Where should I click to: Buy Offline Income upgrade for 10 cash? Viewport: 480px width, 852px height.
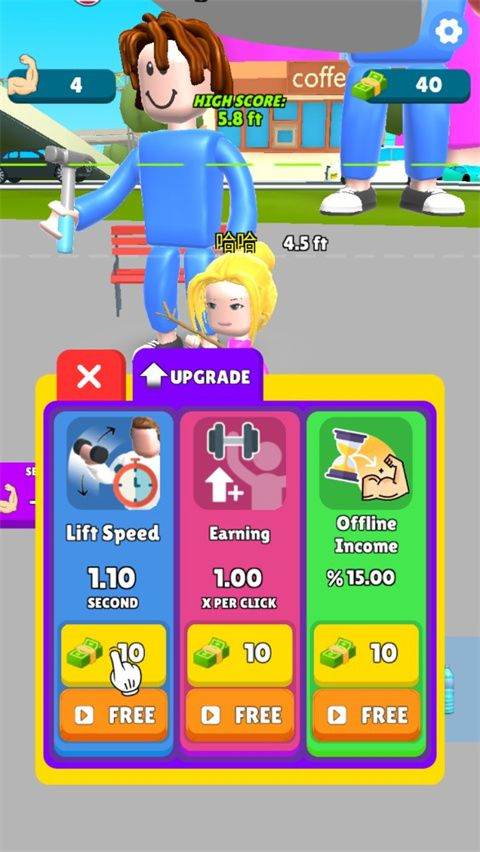pos(366,654)
